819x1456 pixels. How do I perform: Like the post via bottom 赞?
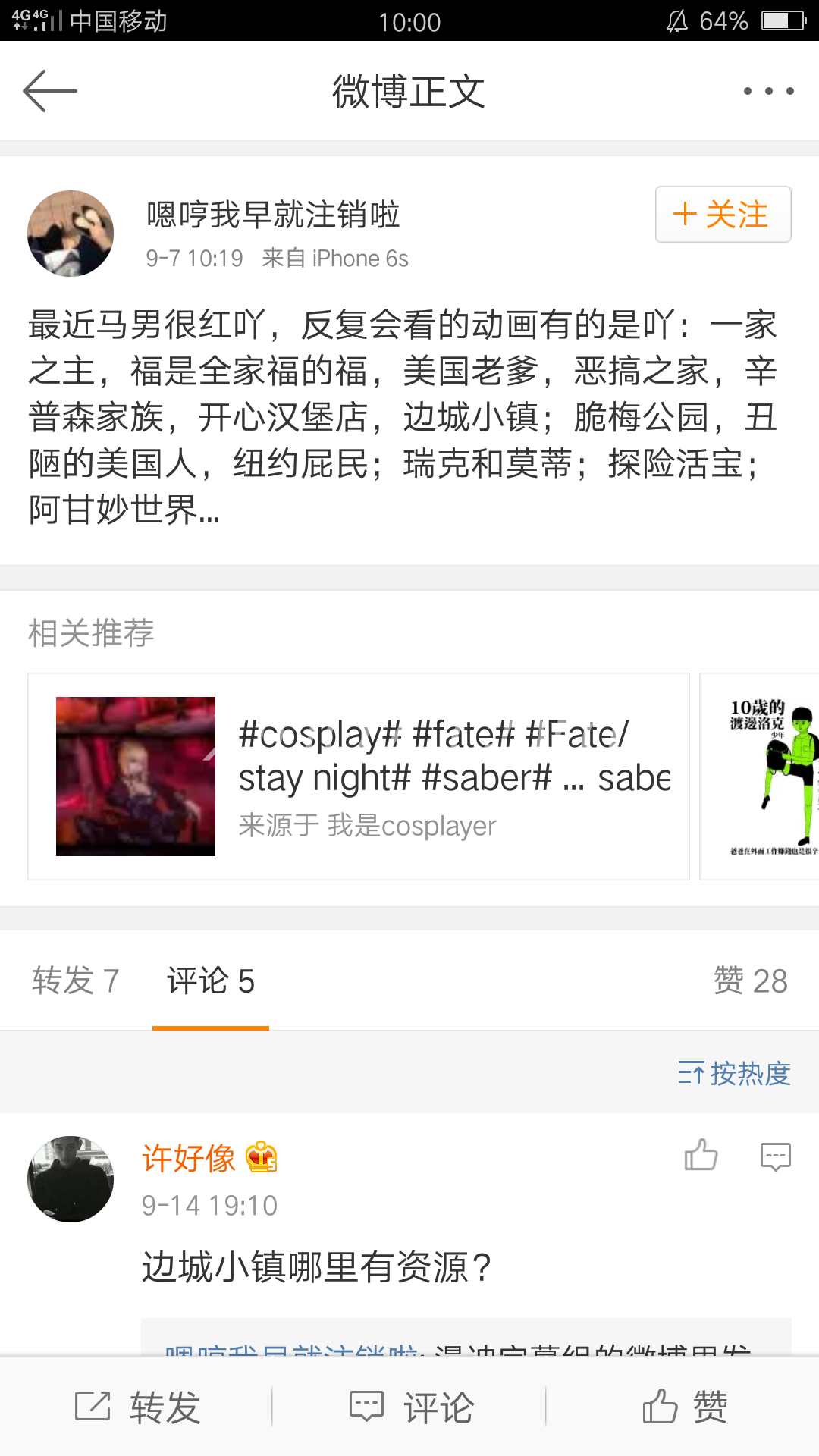[x=684, y=1407]
